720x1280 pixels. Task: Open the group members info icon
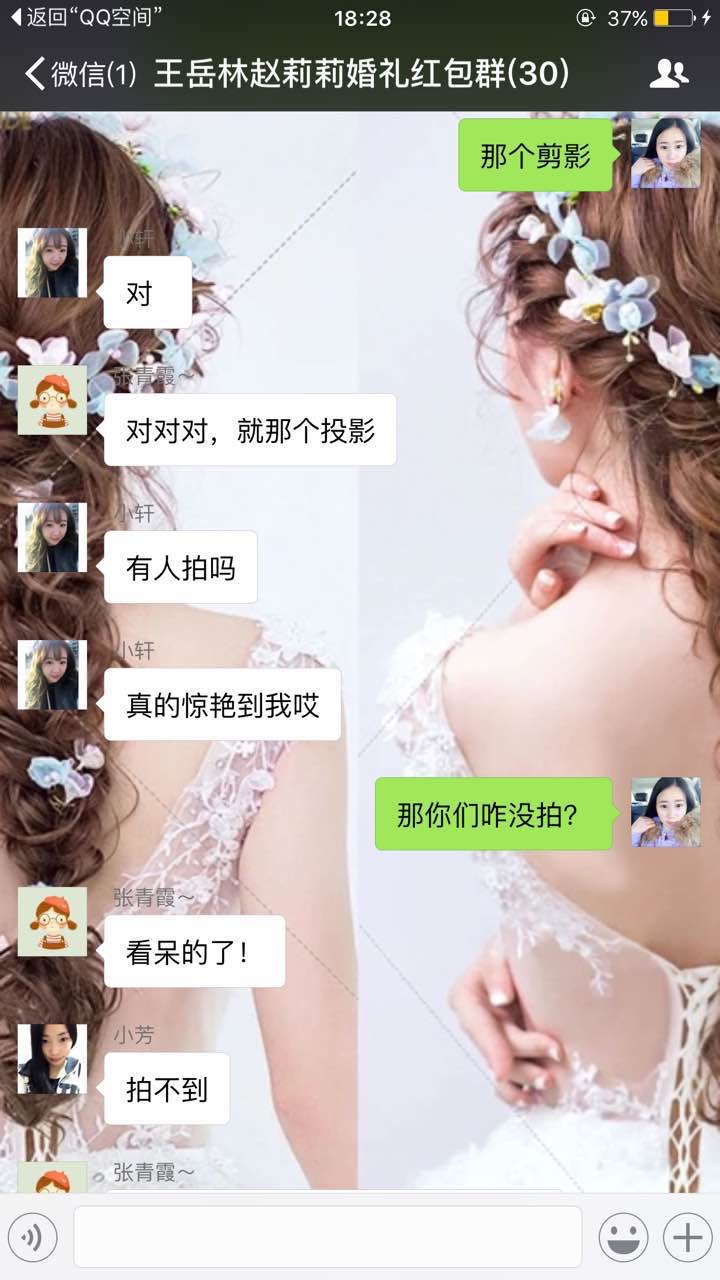pos(668,74)
